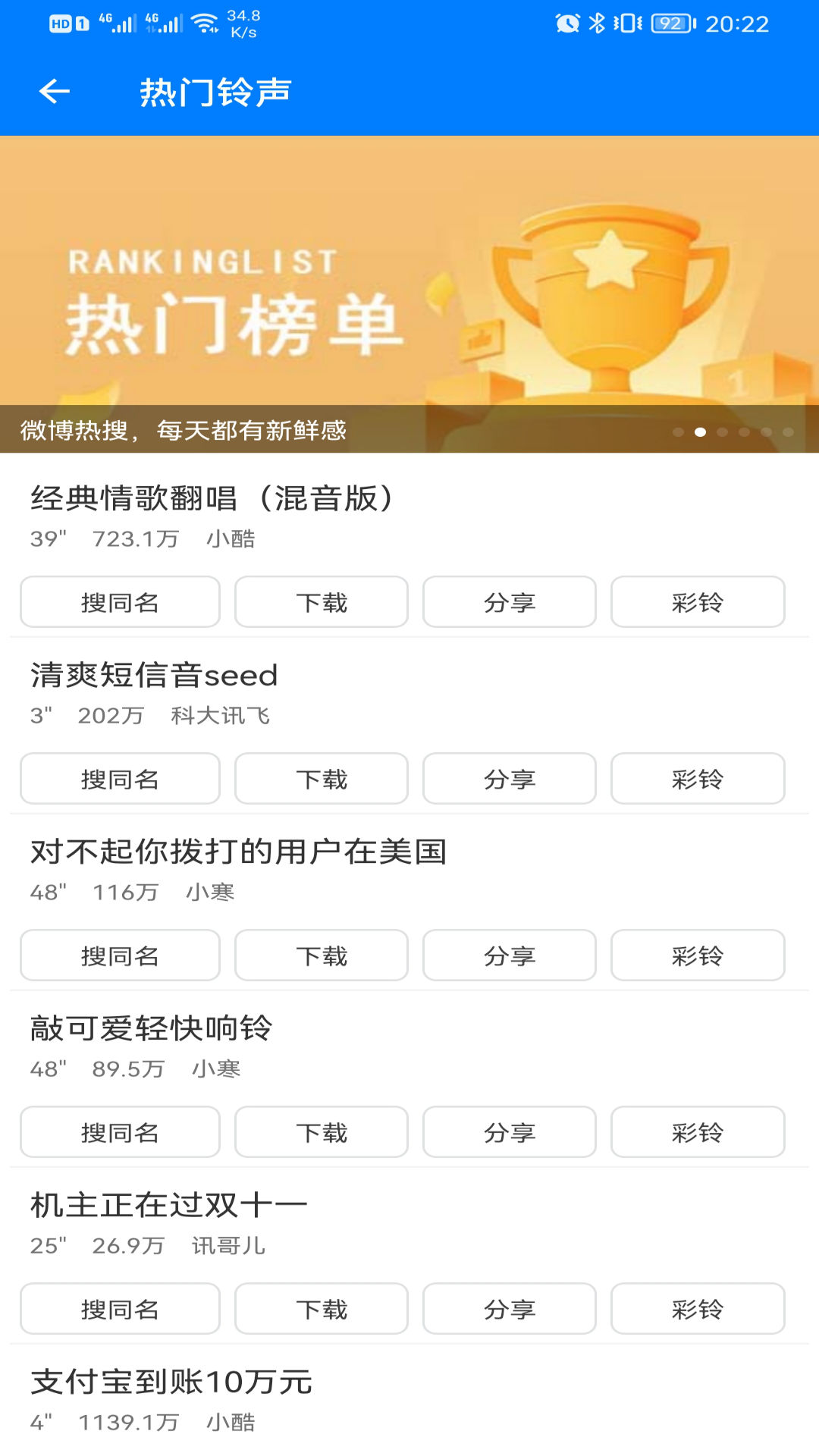This screenshot has width=819, height=1456.
Task: Set 清爽短信音seed as 彩铃
Action: click(698, 779)
